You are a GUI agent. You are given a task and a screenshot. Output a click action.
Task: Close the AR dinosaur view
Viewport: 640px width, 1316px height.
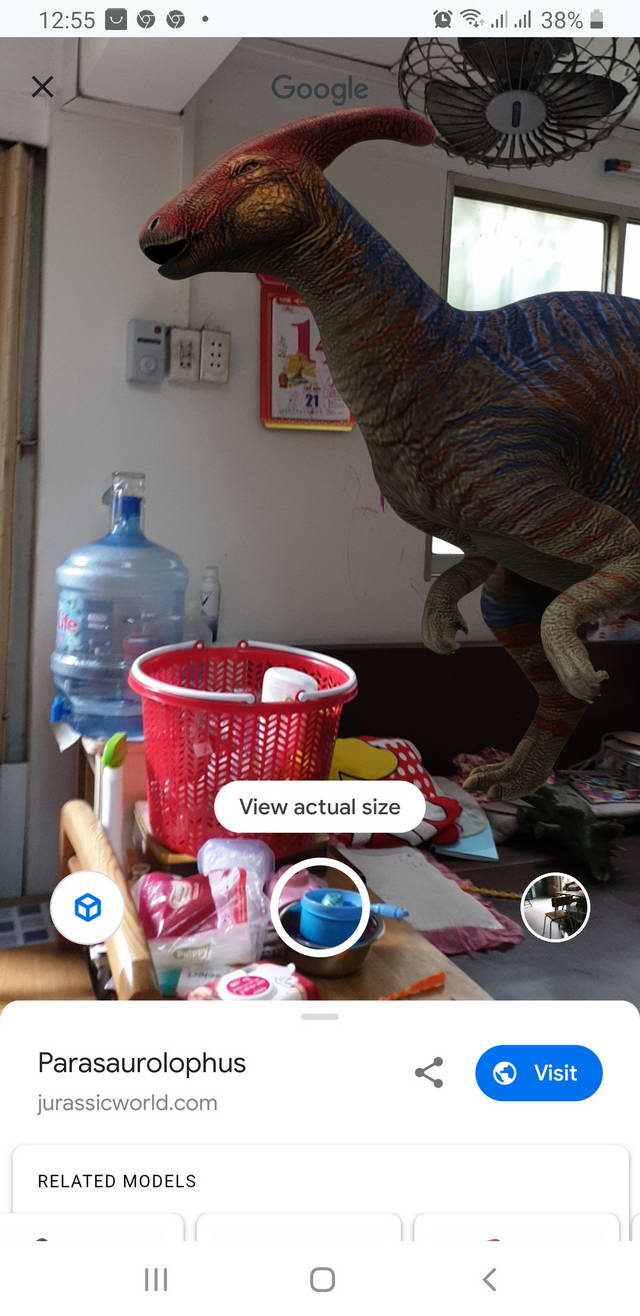click(x=42, y=87)
